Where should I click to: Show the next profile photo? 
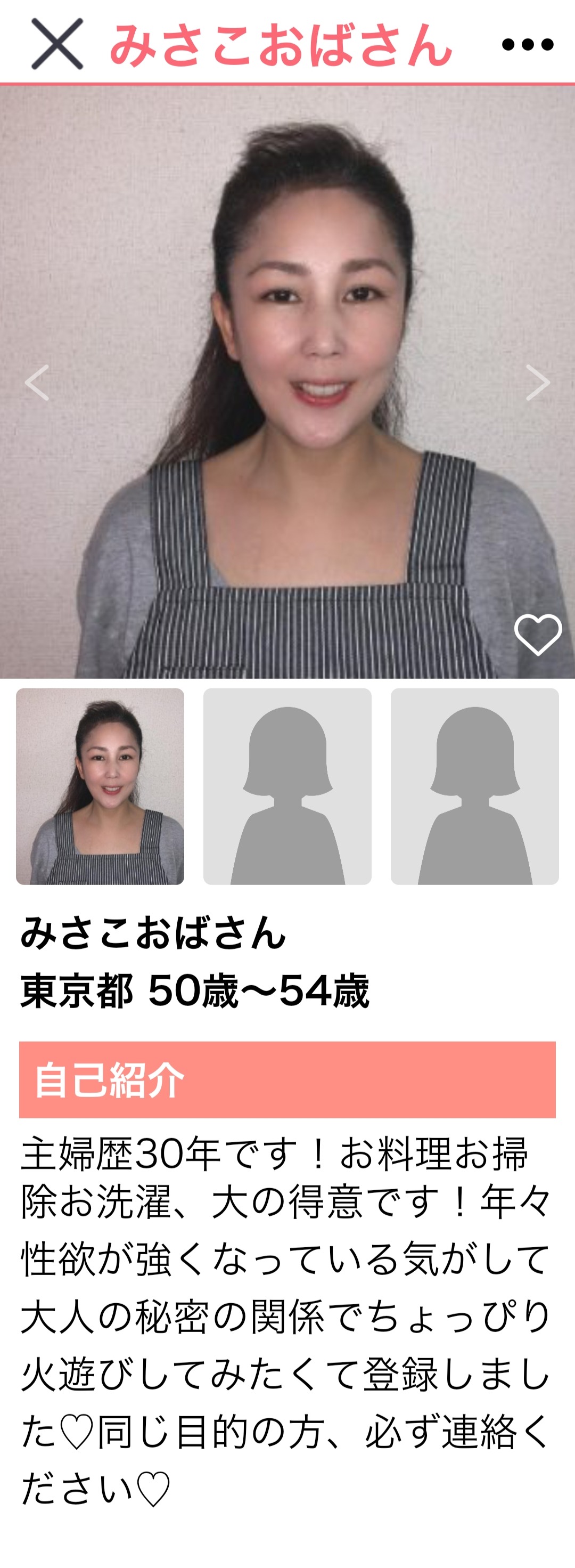point(537,383)
